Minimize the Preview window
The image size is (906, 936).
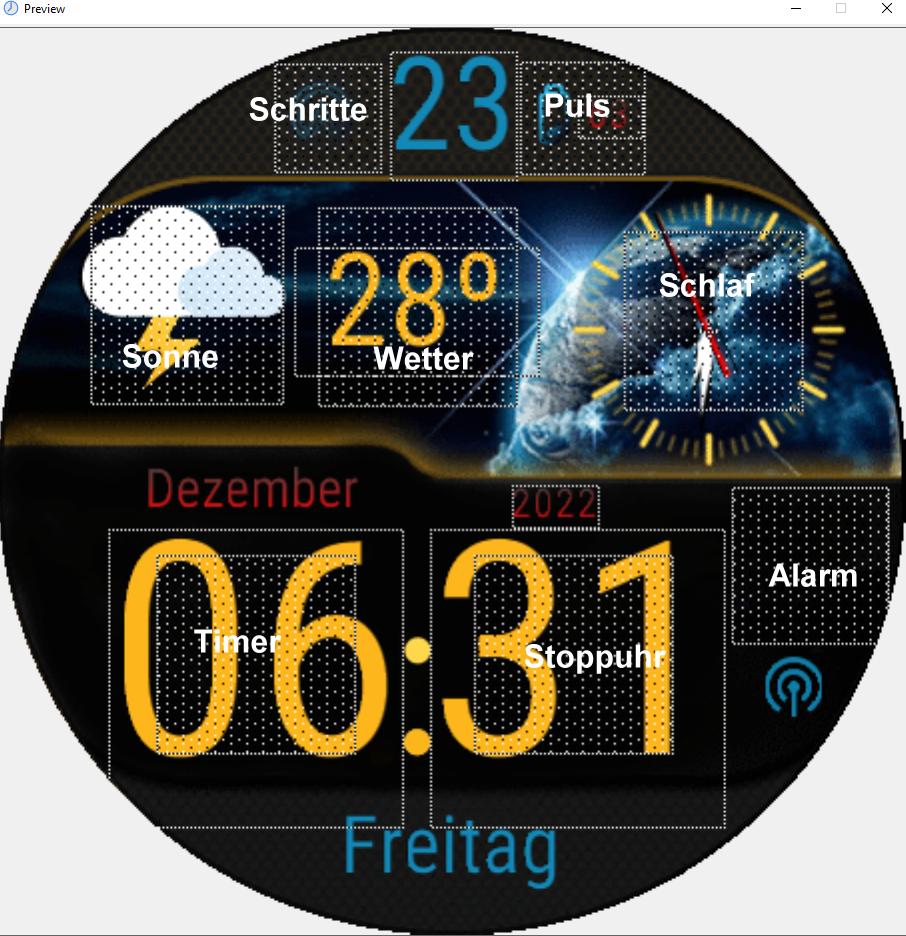coord(796,9)
